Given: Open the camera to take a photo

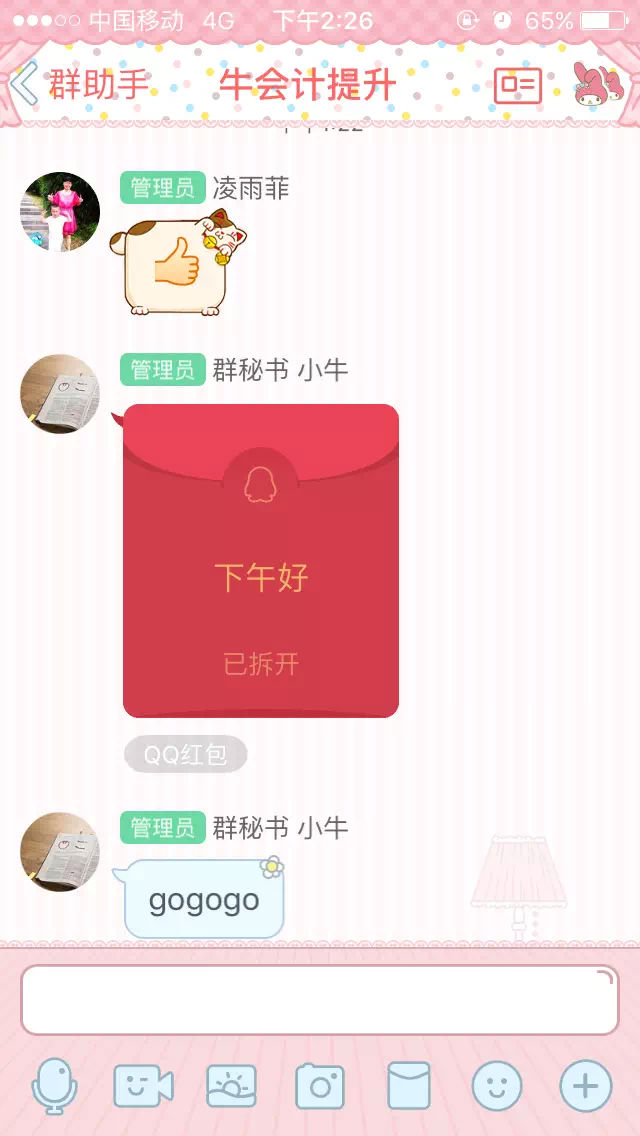Looking at the screenshot, I should 320,1086.
